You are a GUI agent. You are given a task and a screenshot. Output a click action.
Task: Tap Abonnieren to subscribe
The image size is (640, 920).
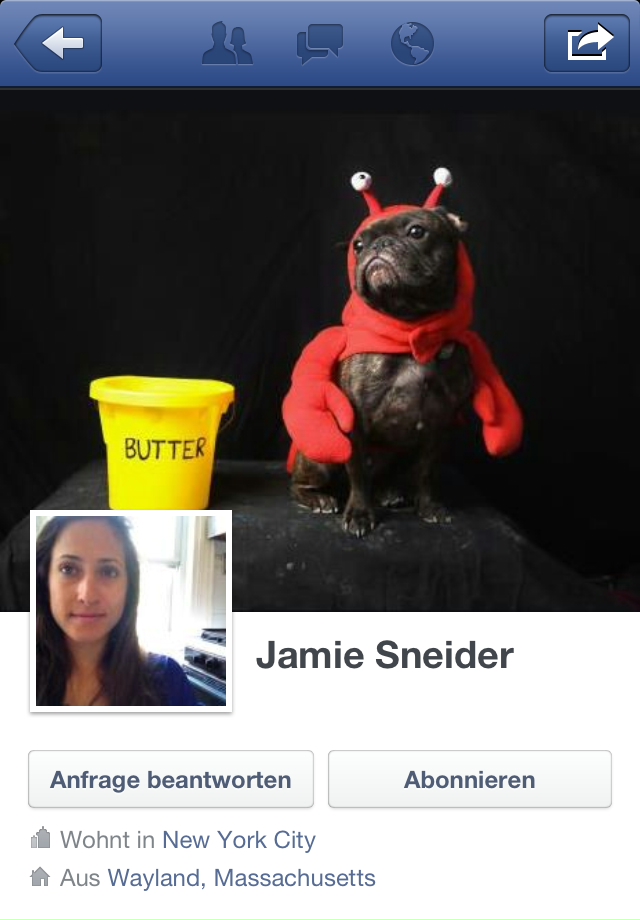(x=469, y=779)
